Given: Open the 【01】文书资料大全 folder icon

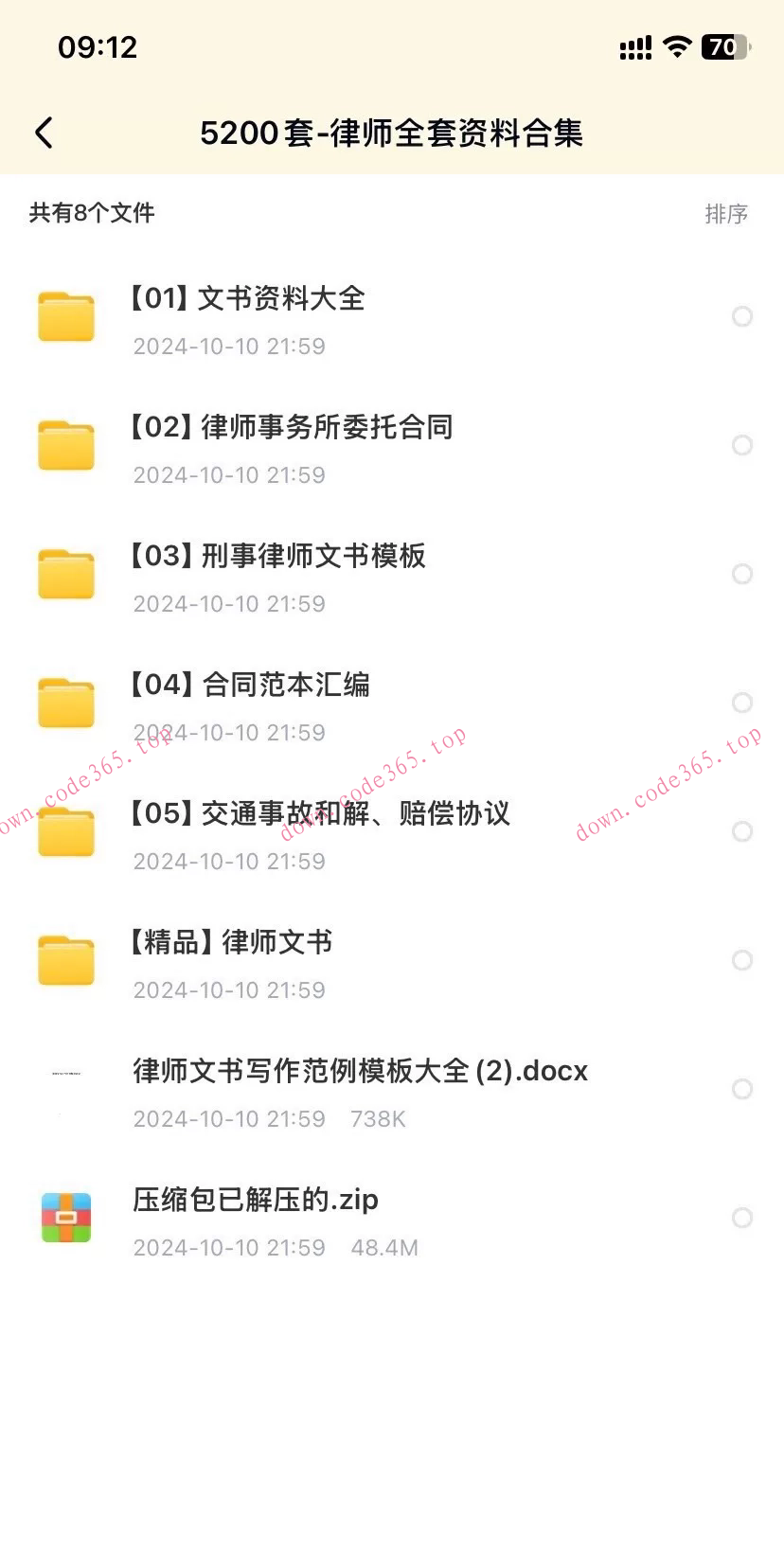Looking at the screenshot, I should (x=65, y=316).
